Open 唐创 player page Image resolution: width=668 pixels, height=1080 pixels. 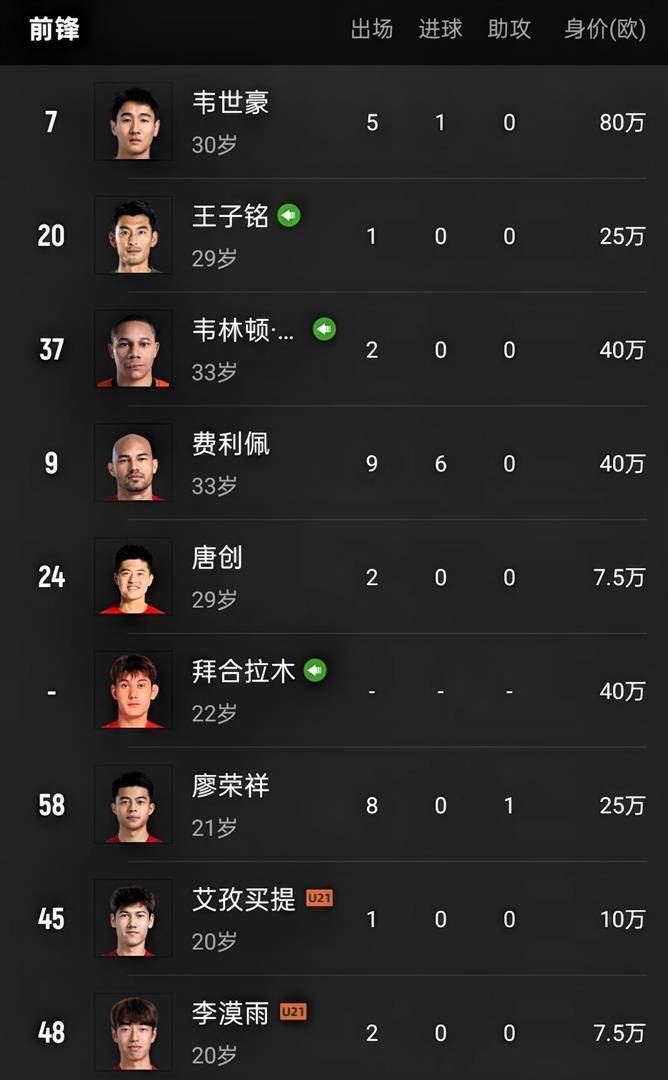[x=217, y=559]
